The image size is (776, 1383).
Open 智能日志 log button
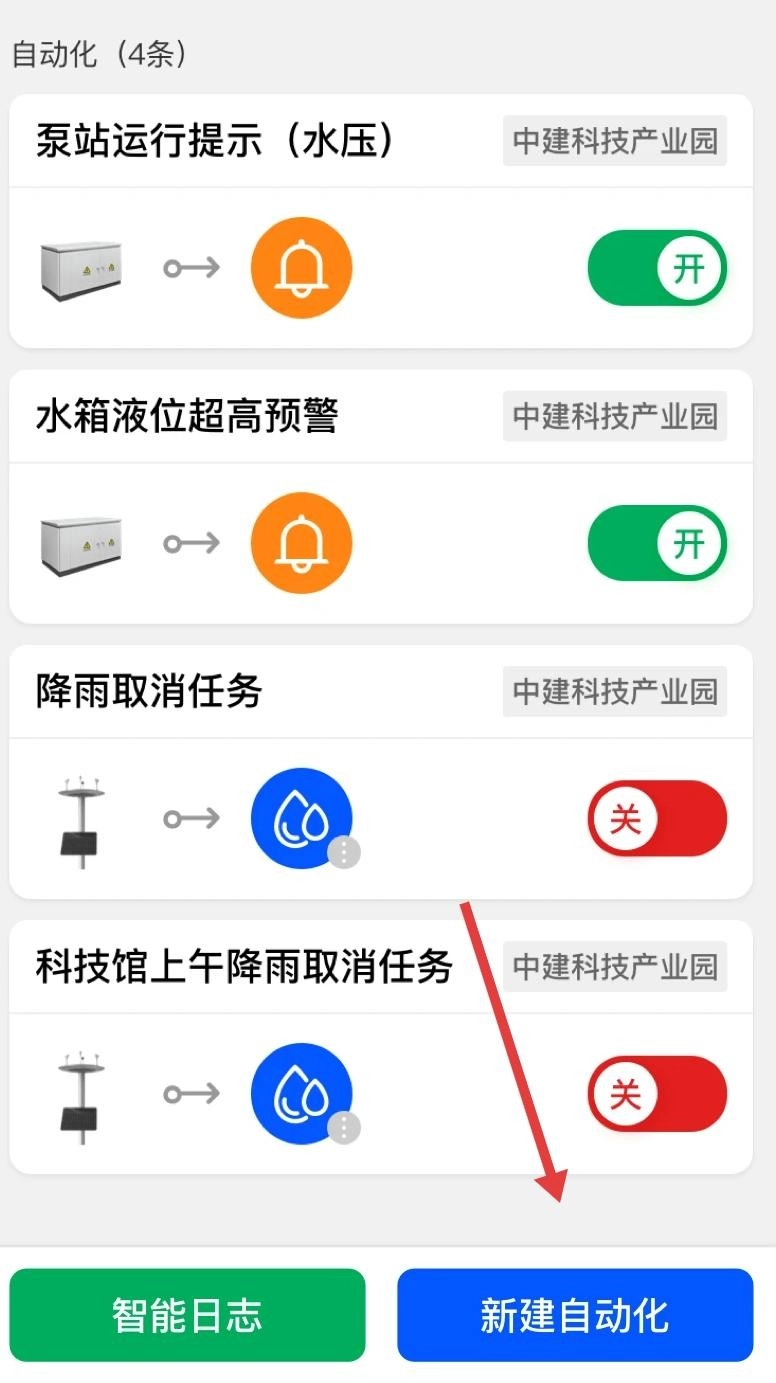tap(187, 1315)
